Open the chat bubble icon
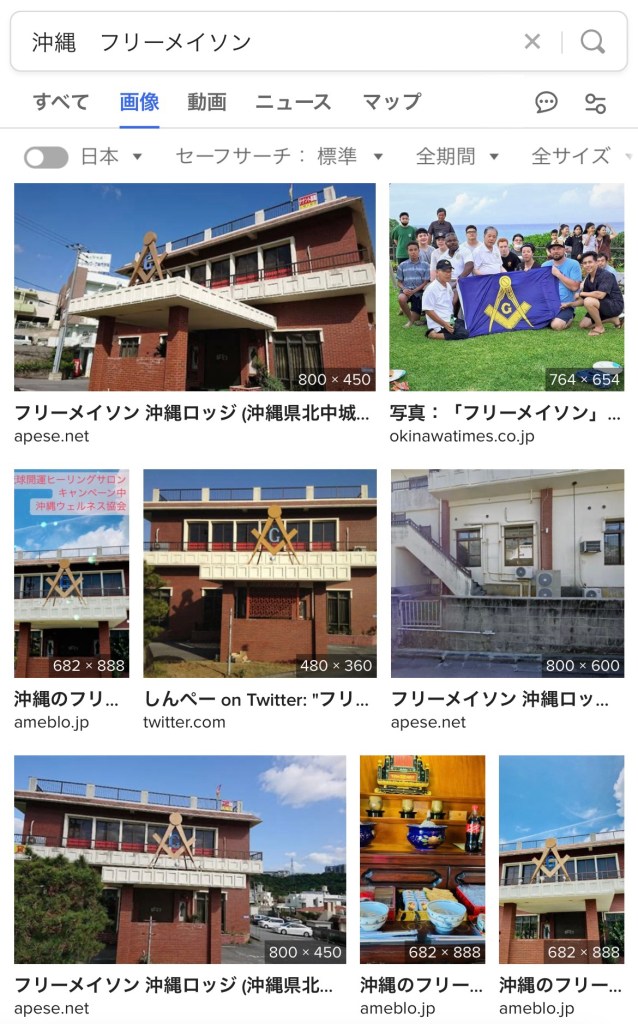Image resolution: width=638 pixels, height=1024 pixels. click(546, 102)
